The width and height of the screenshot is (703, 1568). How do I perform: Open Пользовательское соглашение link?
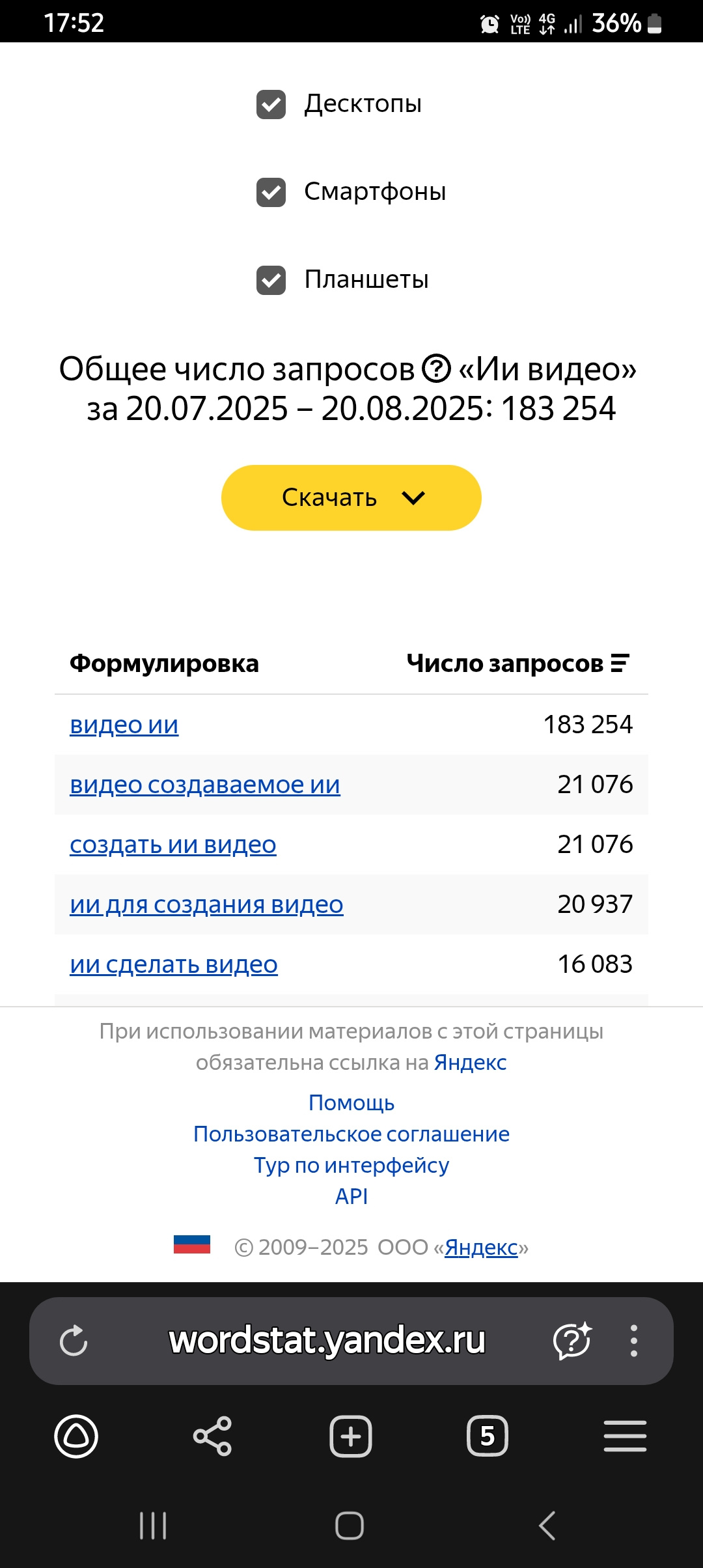(x=351, y=1134)
